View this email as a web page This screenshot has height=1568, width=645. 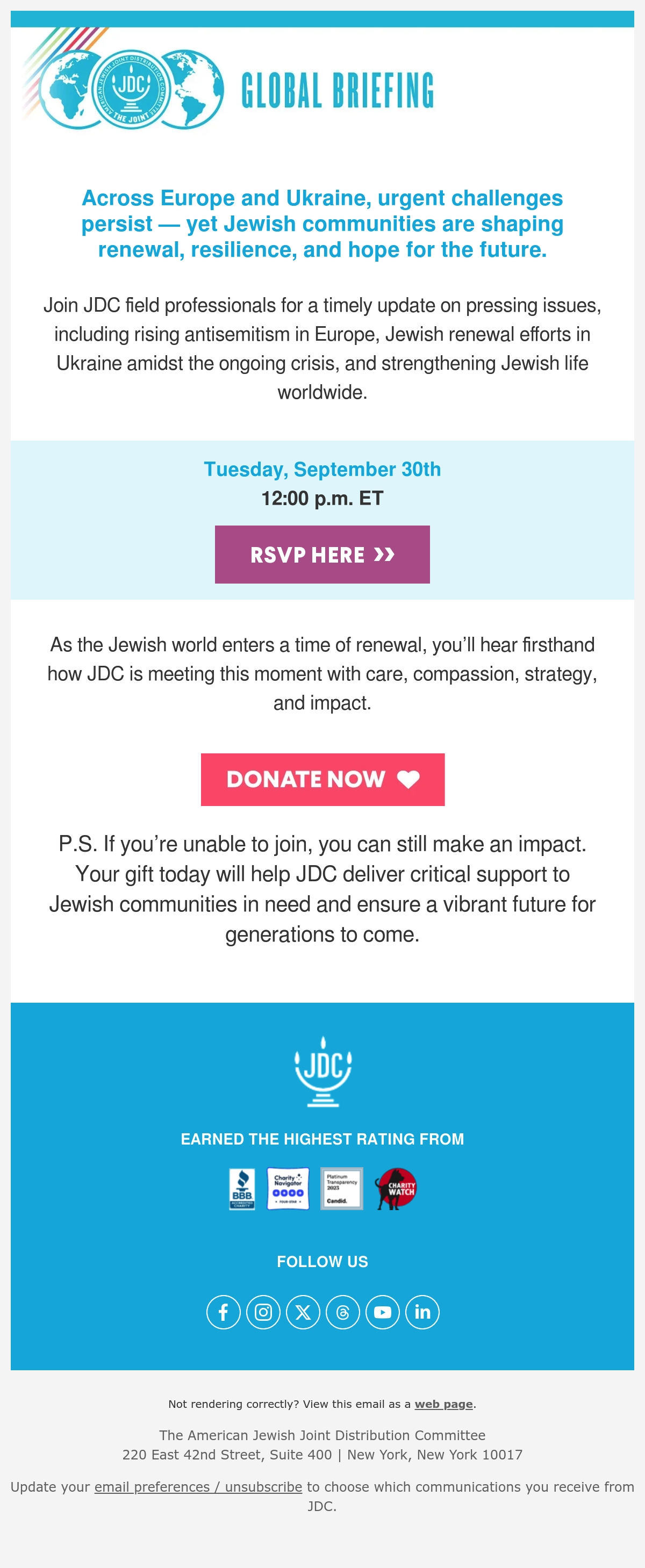[x=443, y=1404]
